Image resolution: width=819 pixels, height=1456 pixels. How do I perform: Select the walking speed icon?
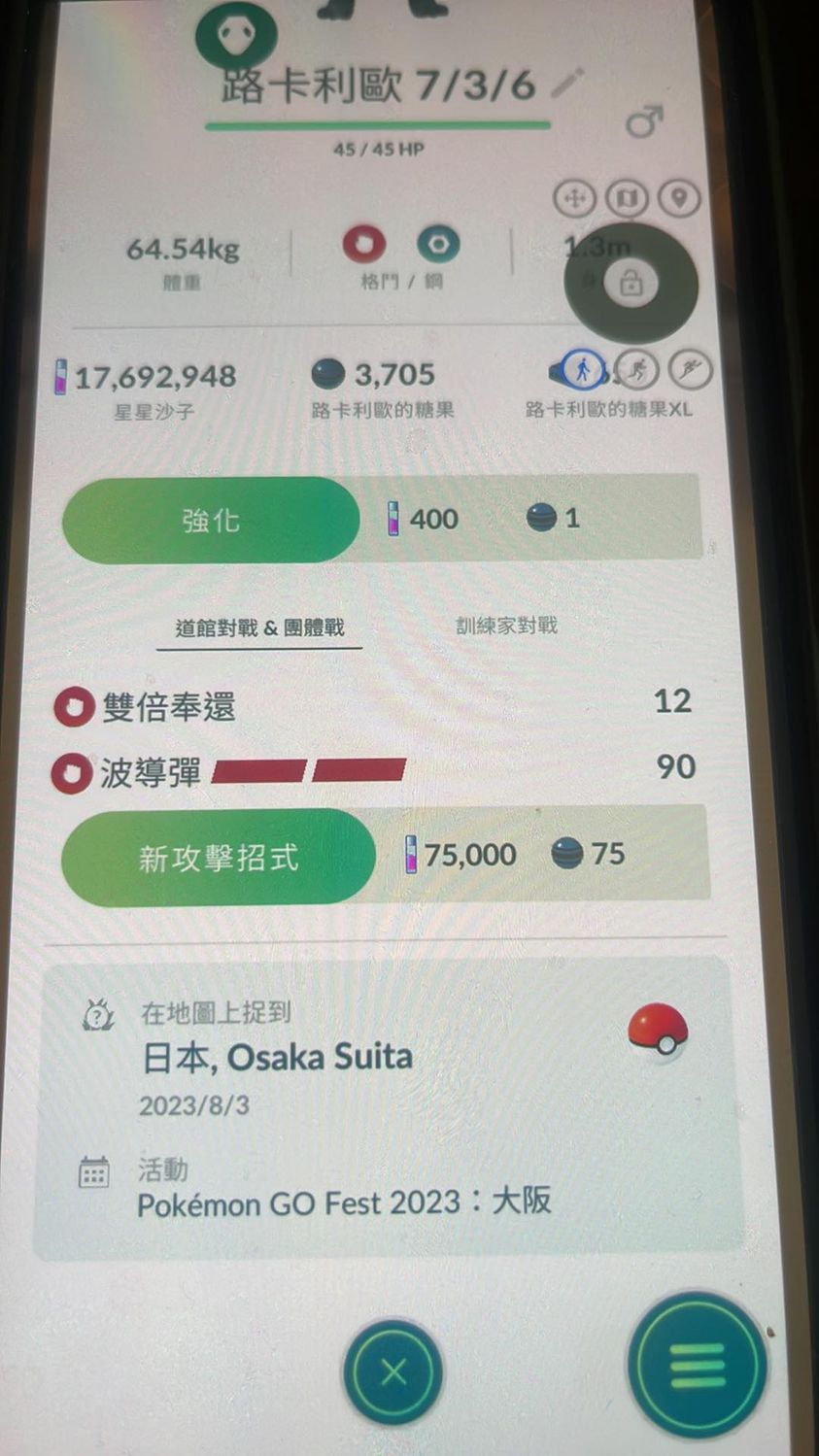coord(583,369)
